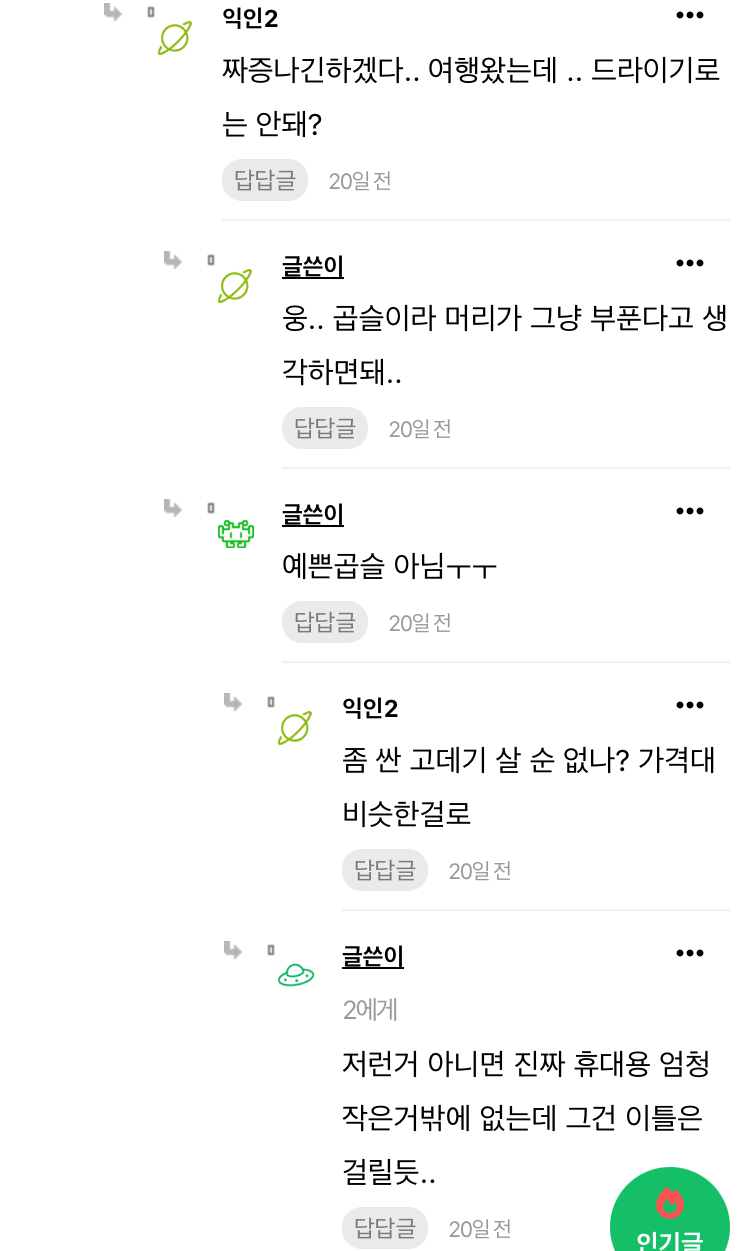The image size is (750, 1251).
Task: Tap 답답글 under 예쁜곱슬 아님 comment
Action: [x=325, y=622]
